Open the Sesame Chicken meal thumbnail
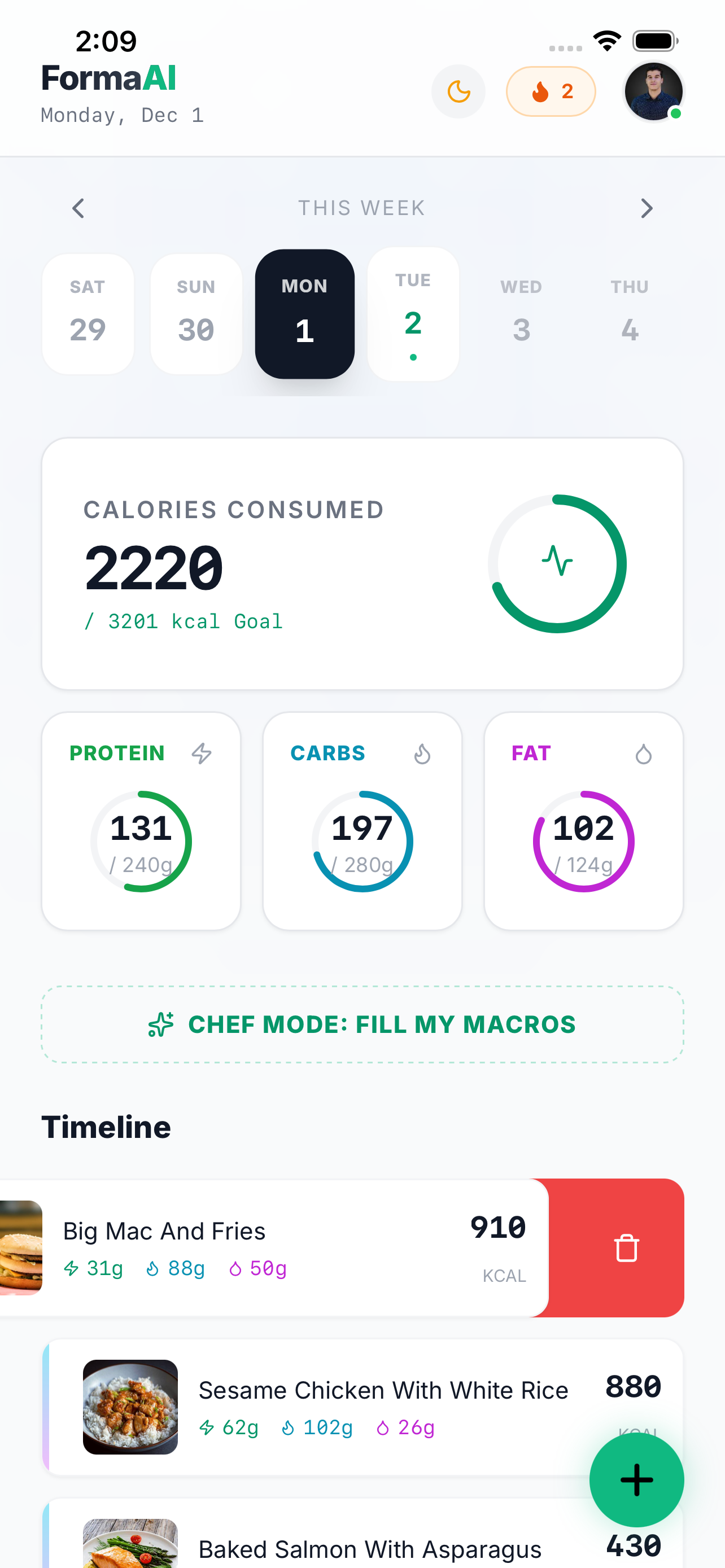The width and height of the screenshot is (725, 1568). (130, 1407)
